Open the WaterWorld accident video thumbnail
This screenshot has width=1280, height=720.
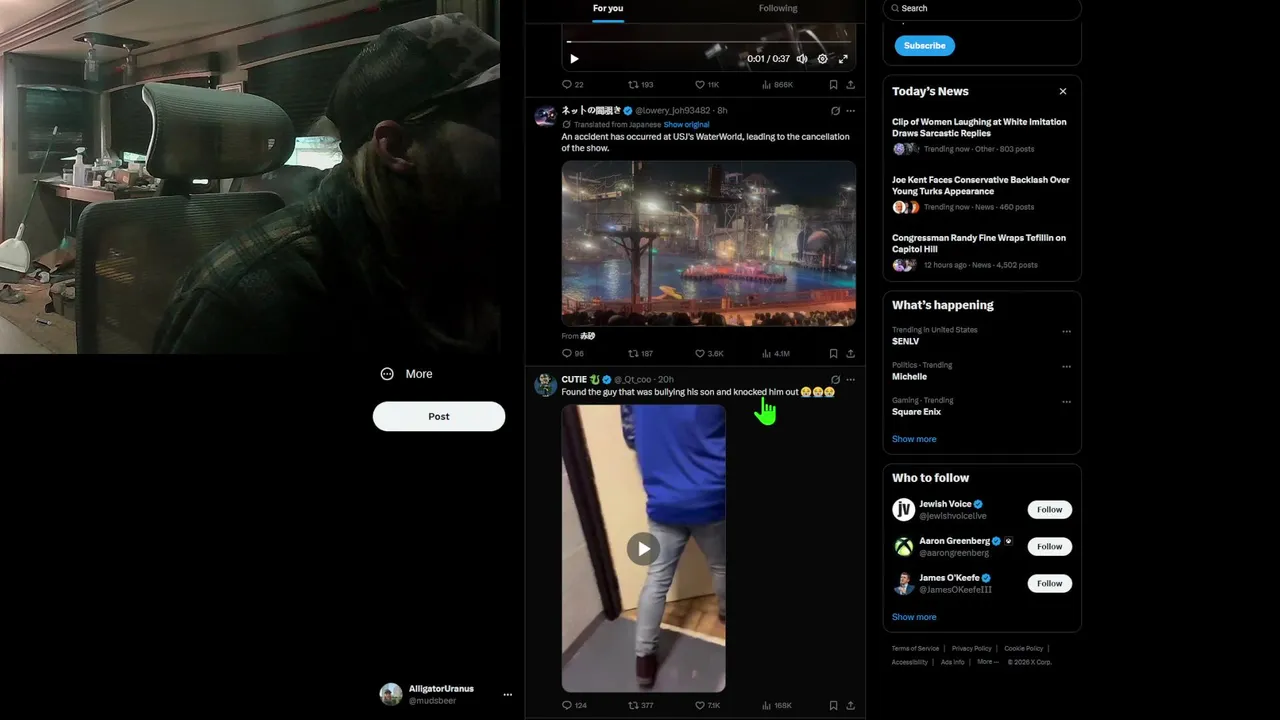(x=708, y=244)
